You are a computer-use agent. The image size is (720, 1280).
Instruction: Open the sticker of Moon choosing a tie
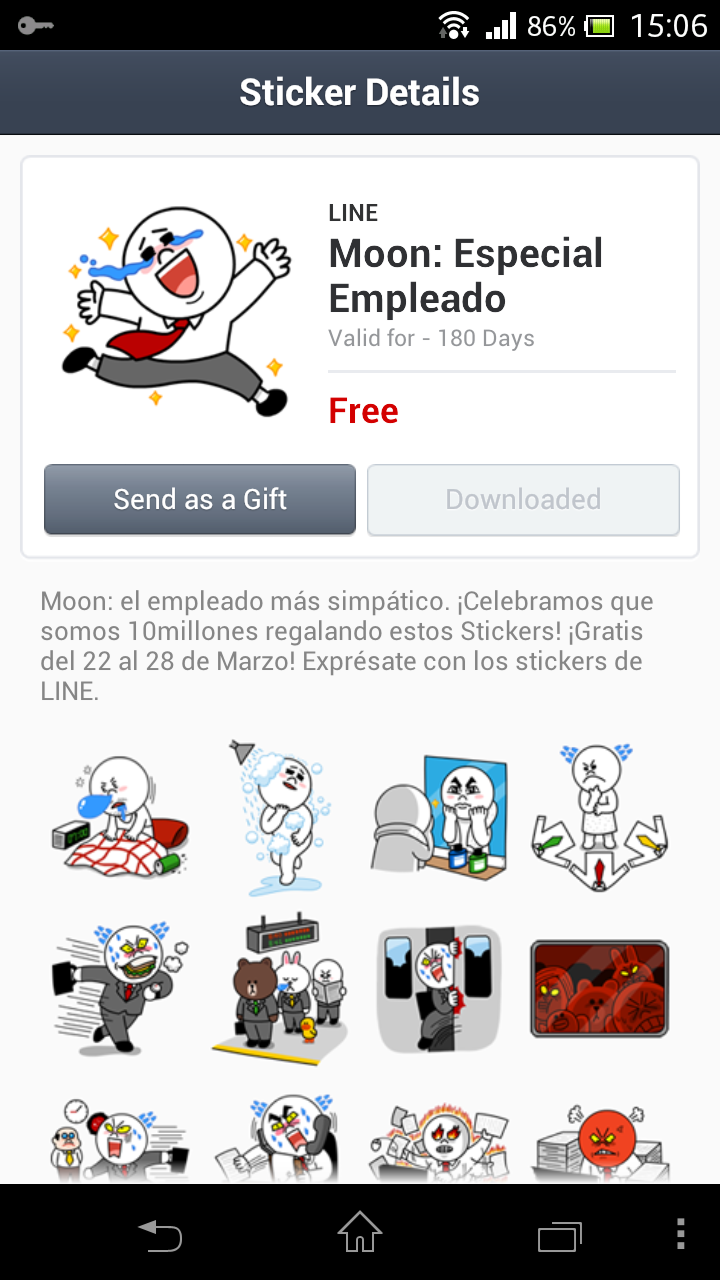pyautogui.click(x=600, y=817)
